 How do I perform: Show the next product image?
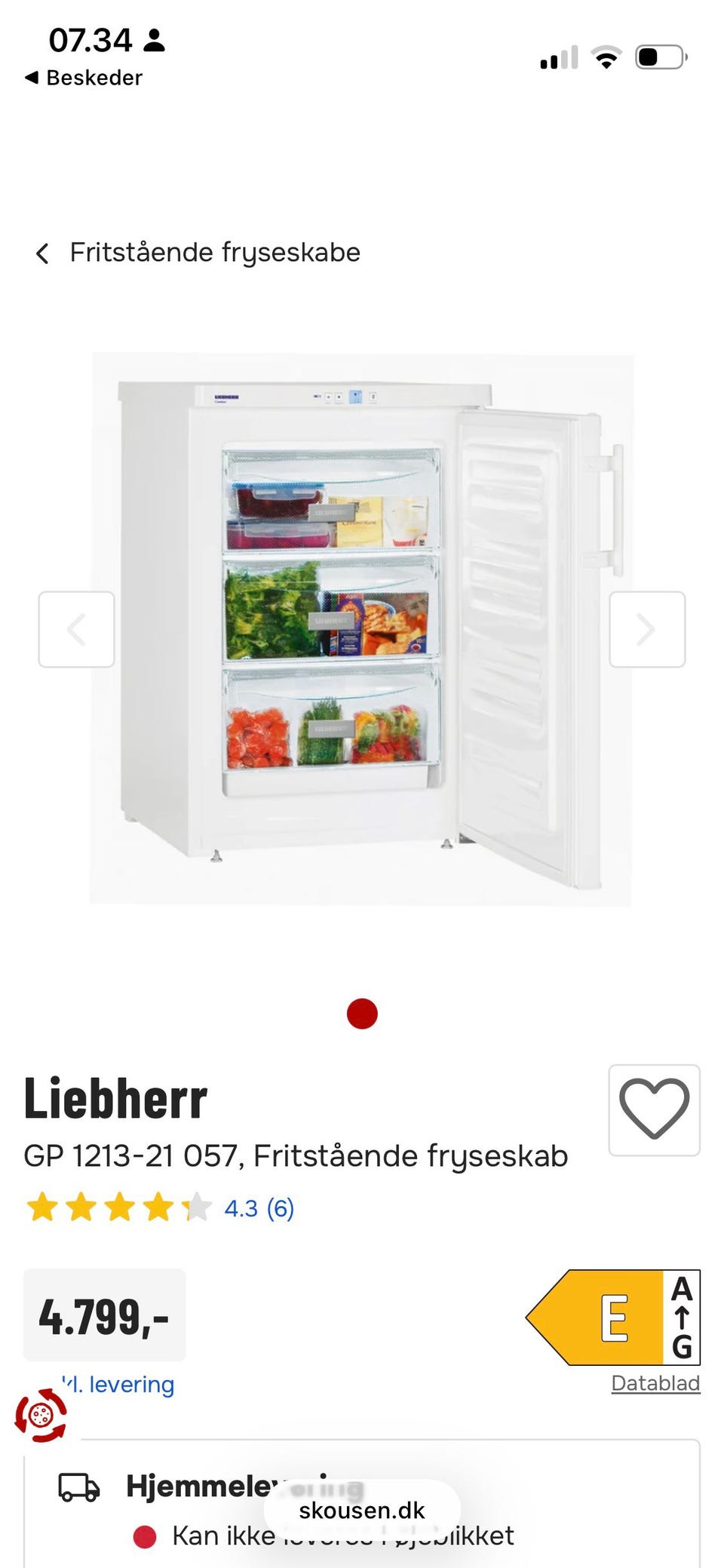[x=647, y=629]
